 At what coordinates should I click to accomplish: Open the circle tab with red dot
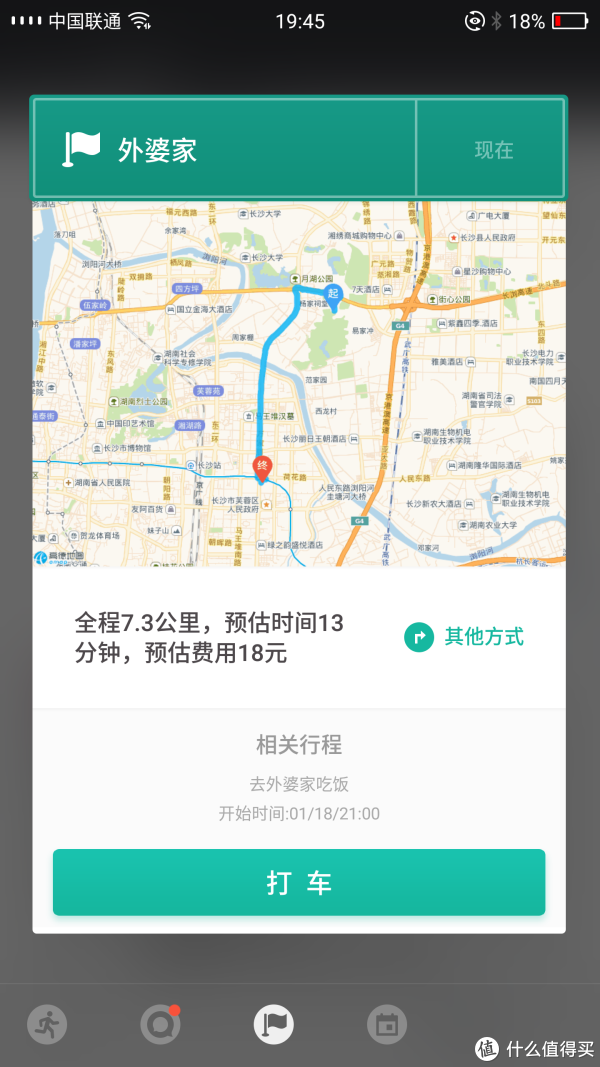[161, 1024]
